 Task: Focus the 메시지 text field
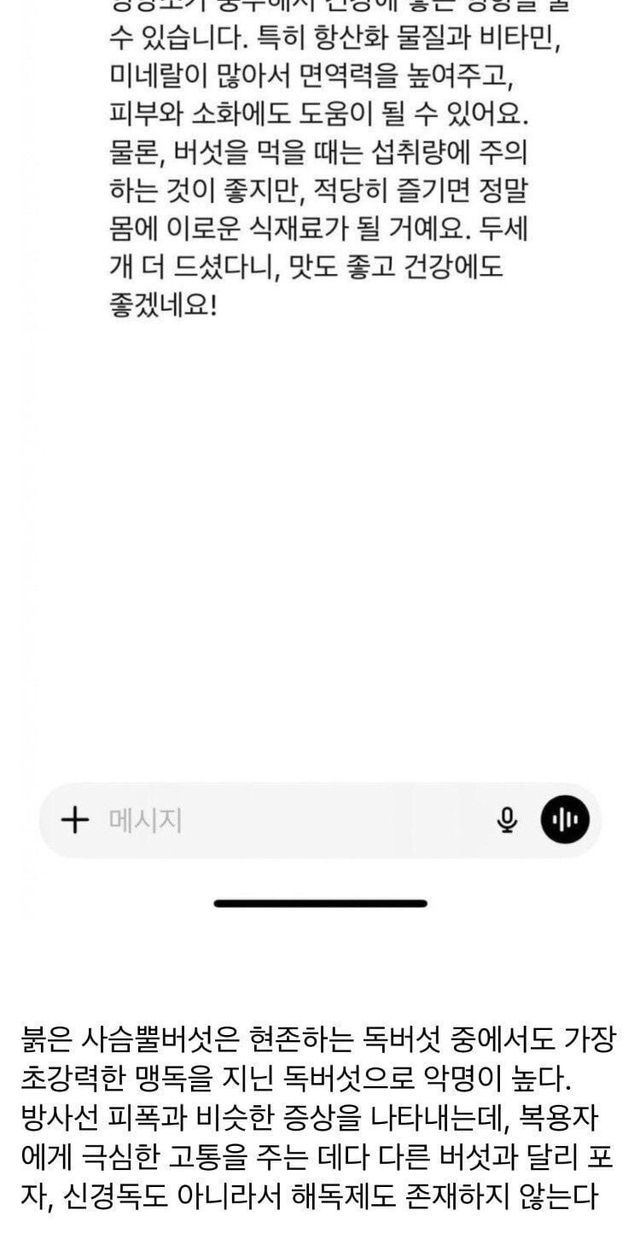(290, 821)
